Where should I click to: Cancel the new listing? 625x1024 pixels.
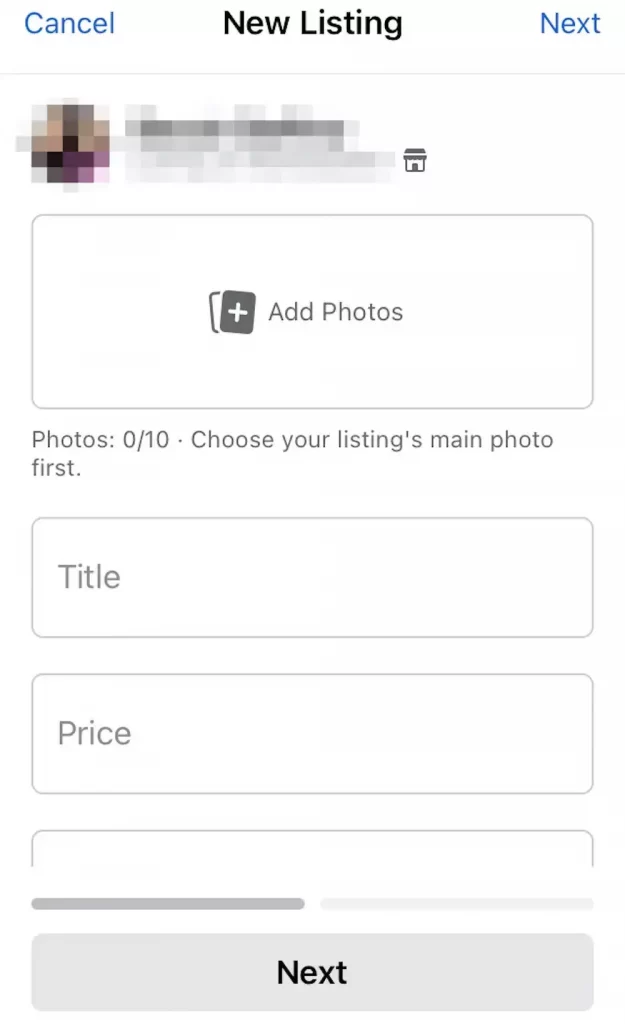[69, 23]
